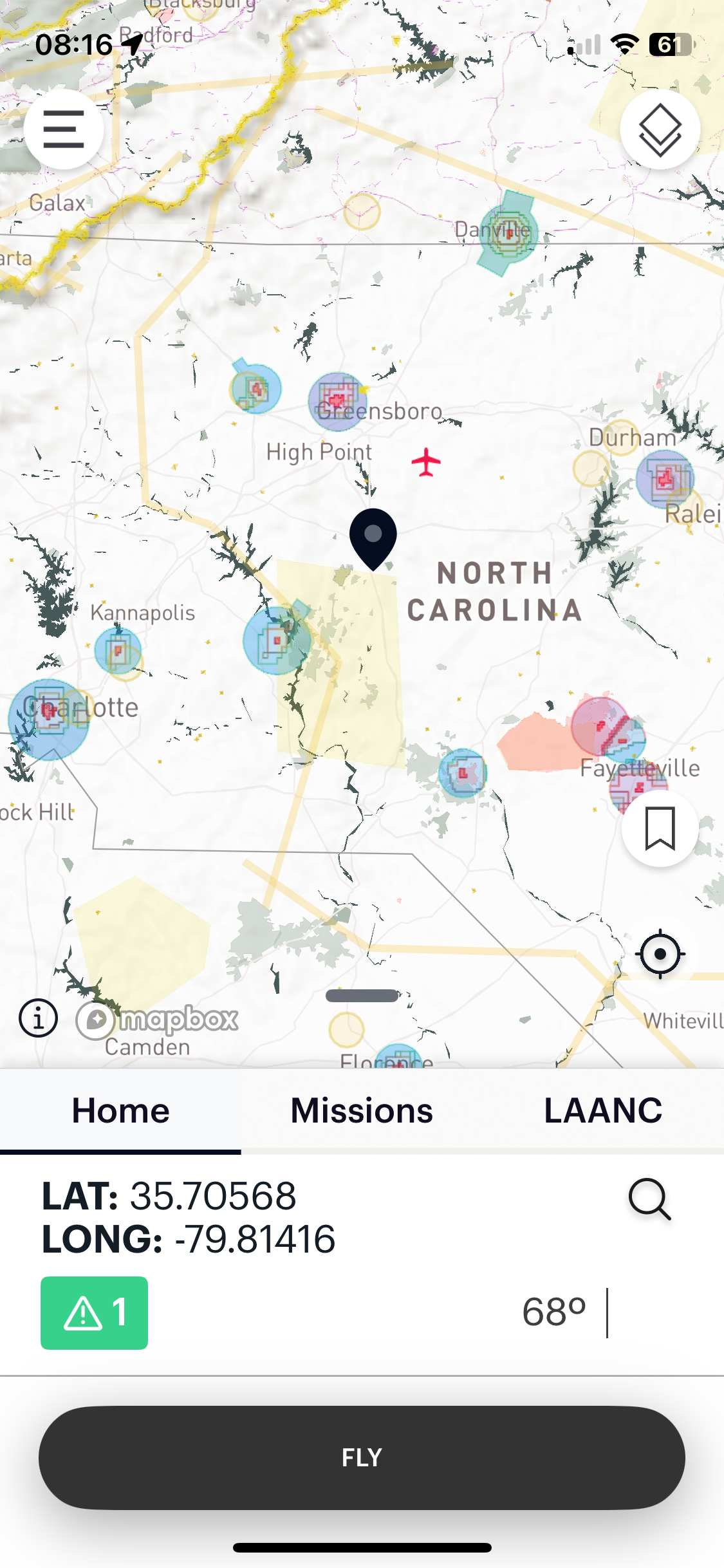
Task: Open the map attribution info icon
Action: tap(38, 1018)
